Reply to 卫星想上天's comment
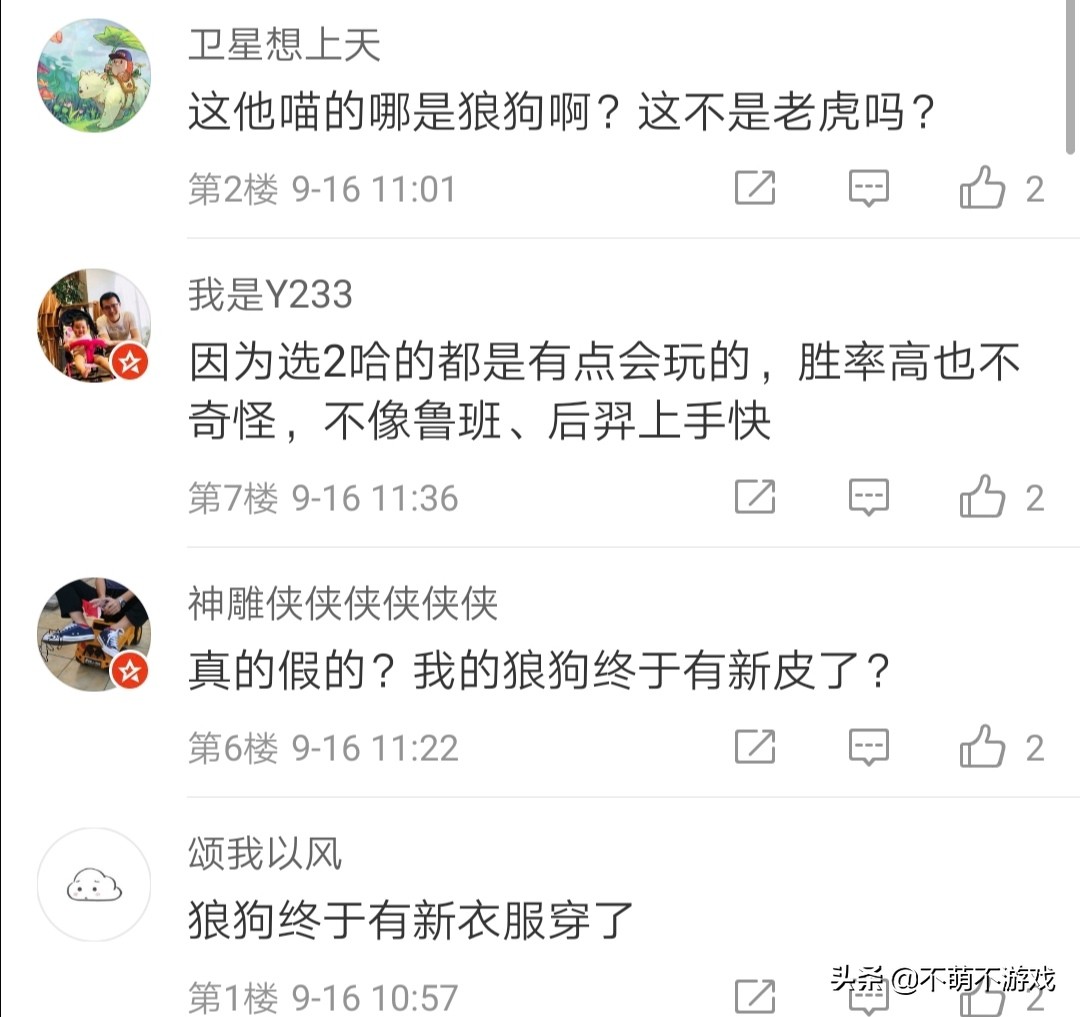Viewport: 1080px width, 1017px height. point(868,188)
